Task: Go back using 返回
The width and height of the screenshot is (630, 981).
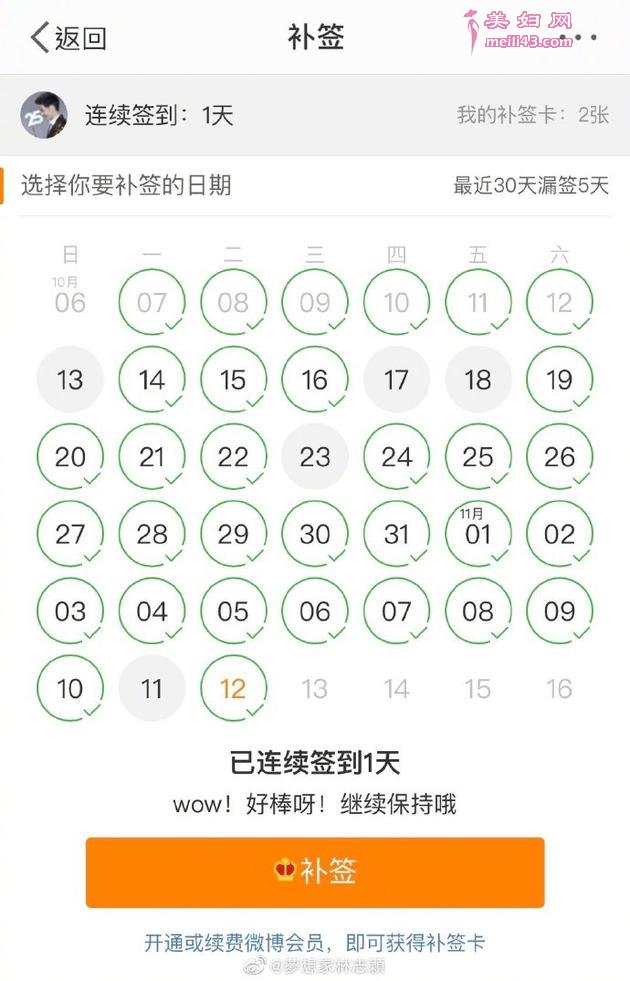Action: 68,39
